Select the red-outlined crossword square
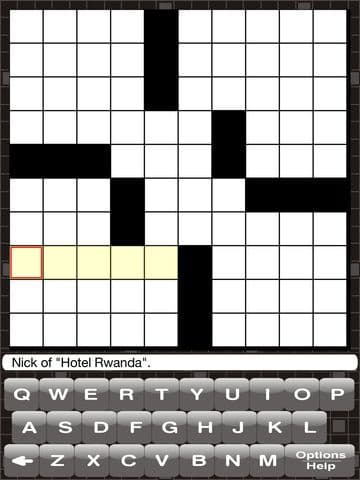Image resolution: width=360 pixels, height=480 pixels. pyautogui.click(x=26, y=263)
